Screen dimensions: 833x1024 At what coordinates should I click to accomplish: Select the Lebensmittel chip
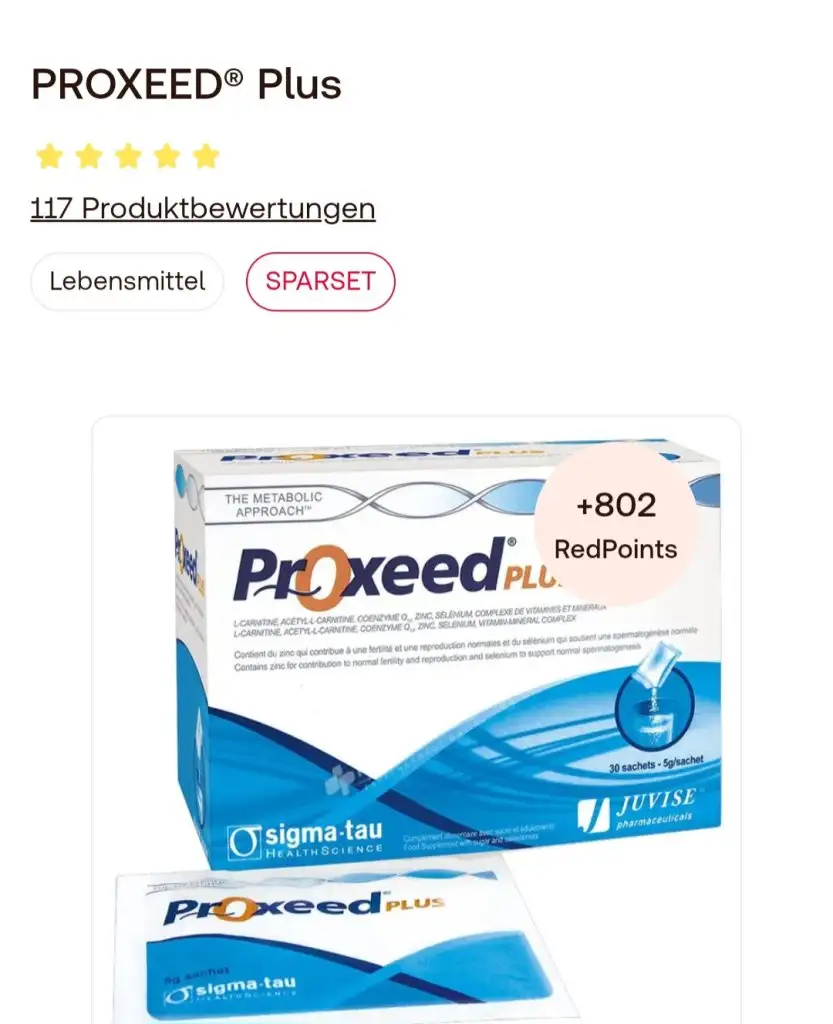click(x=127, y=281)
